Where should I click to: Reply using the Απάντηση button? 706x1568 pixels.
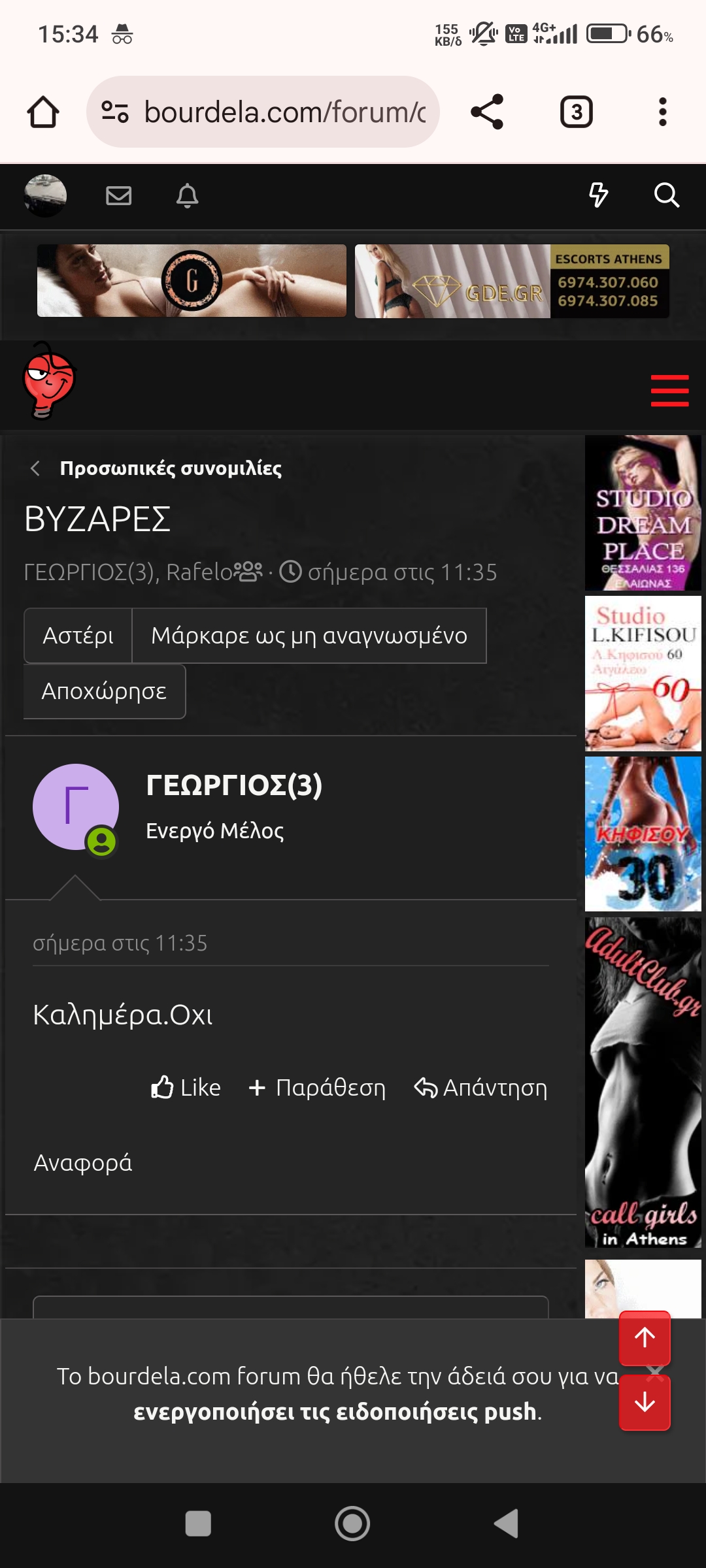click(481, 1088)
